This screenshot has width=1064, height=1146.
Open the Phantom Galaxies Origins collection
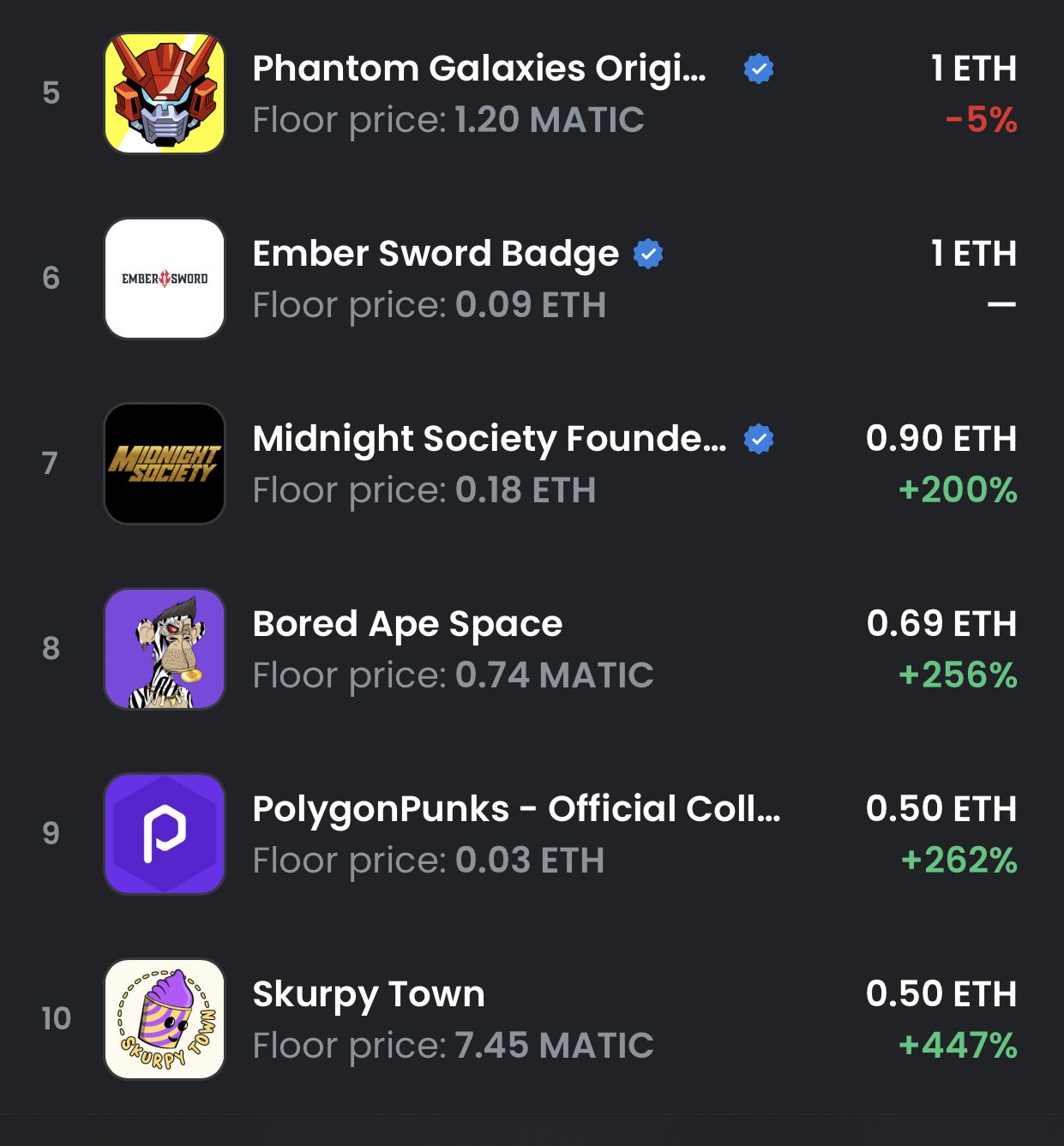(x=532, y=93)
